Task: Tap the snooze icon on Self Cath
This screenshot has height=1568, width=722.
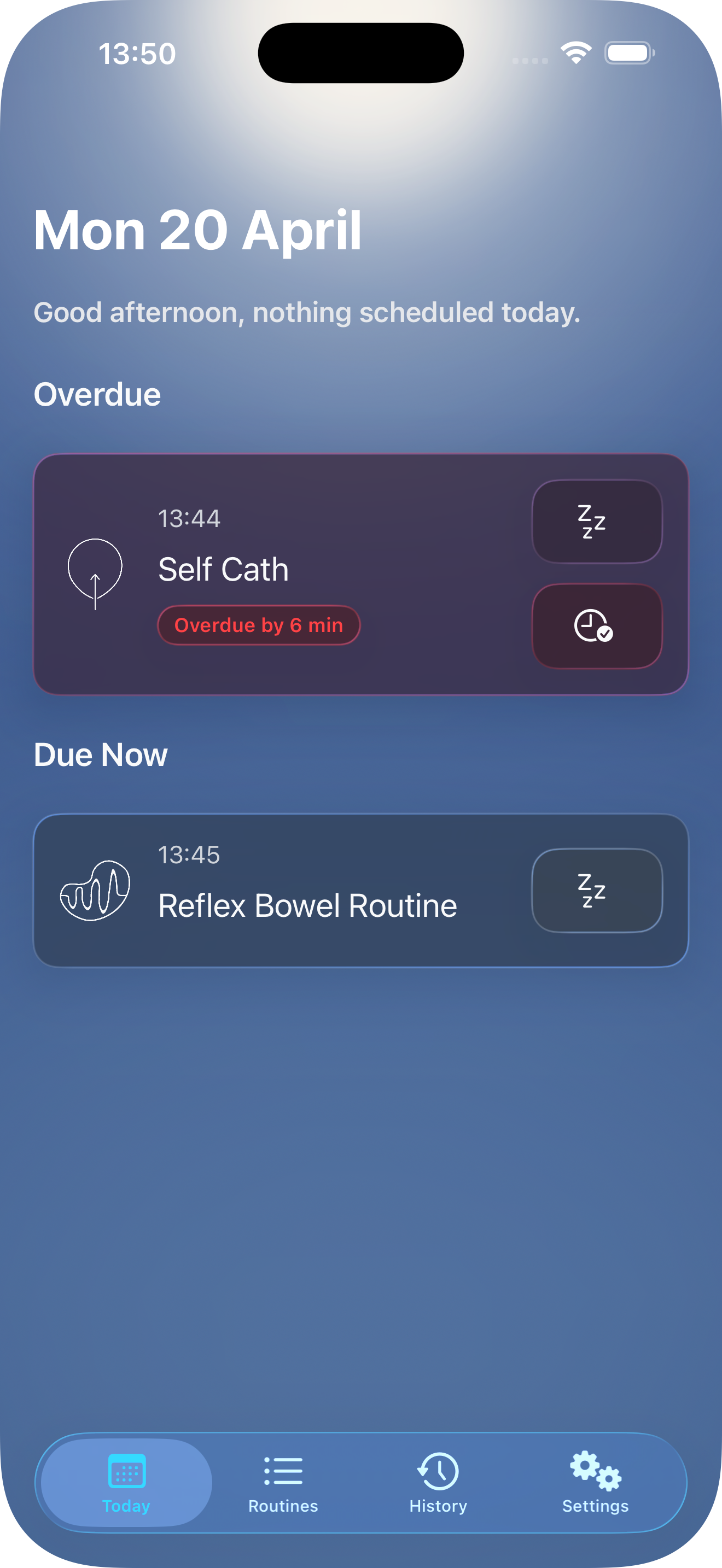Action: pyautogui.click(x=596, y=521)
